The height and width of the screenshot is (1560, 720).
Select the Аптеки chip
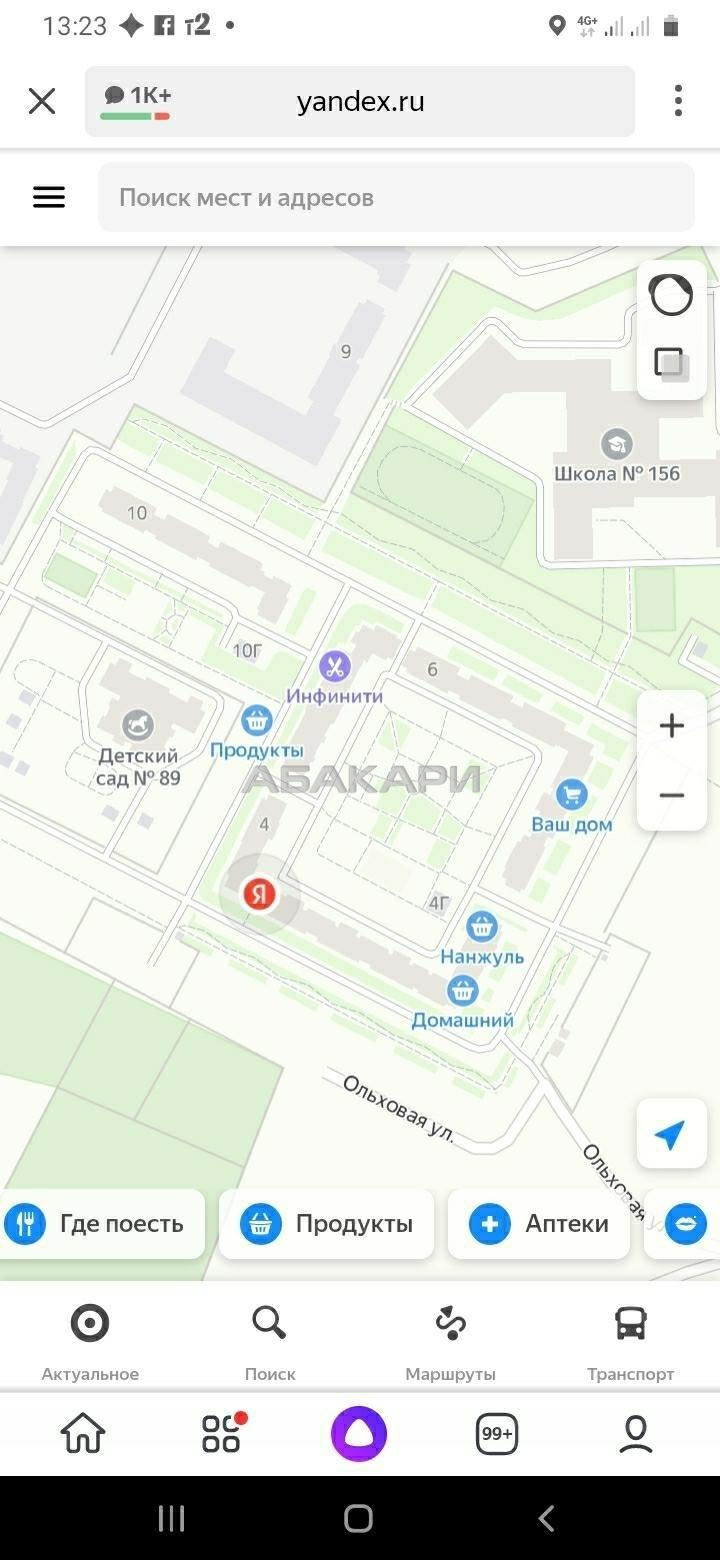[x=539, y=1224]
